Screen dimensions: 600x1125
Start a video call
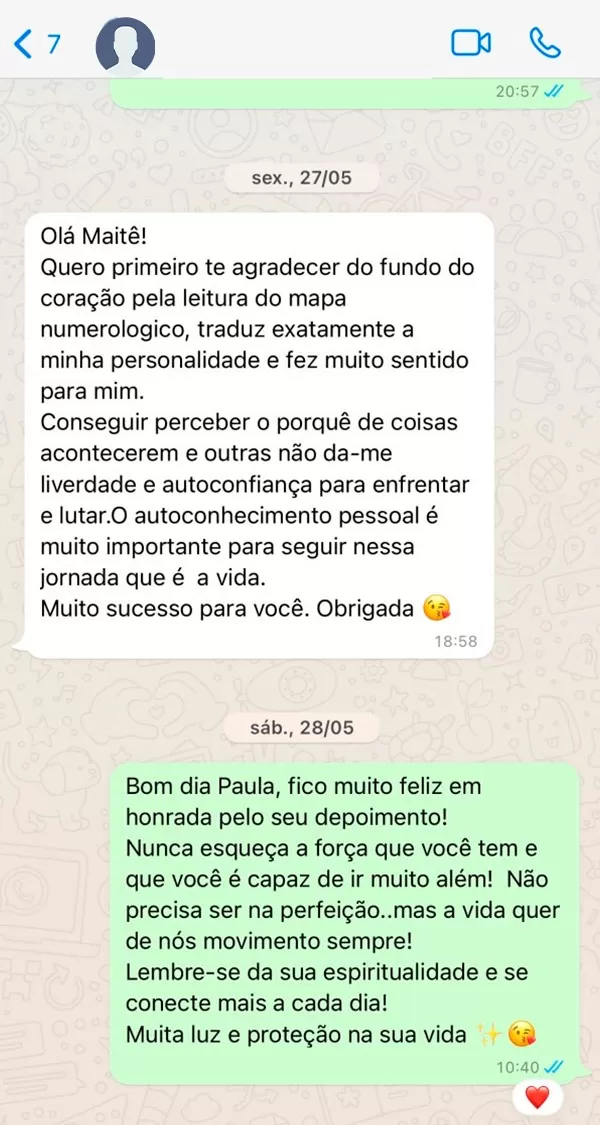click(471, 43)
